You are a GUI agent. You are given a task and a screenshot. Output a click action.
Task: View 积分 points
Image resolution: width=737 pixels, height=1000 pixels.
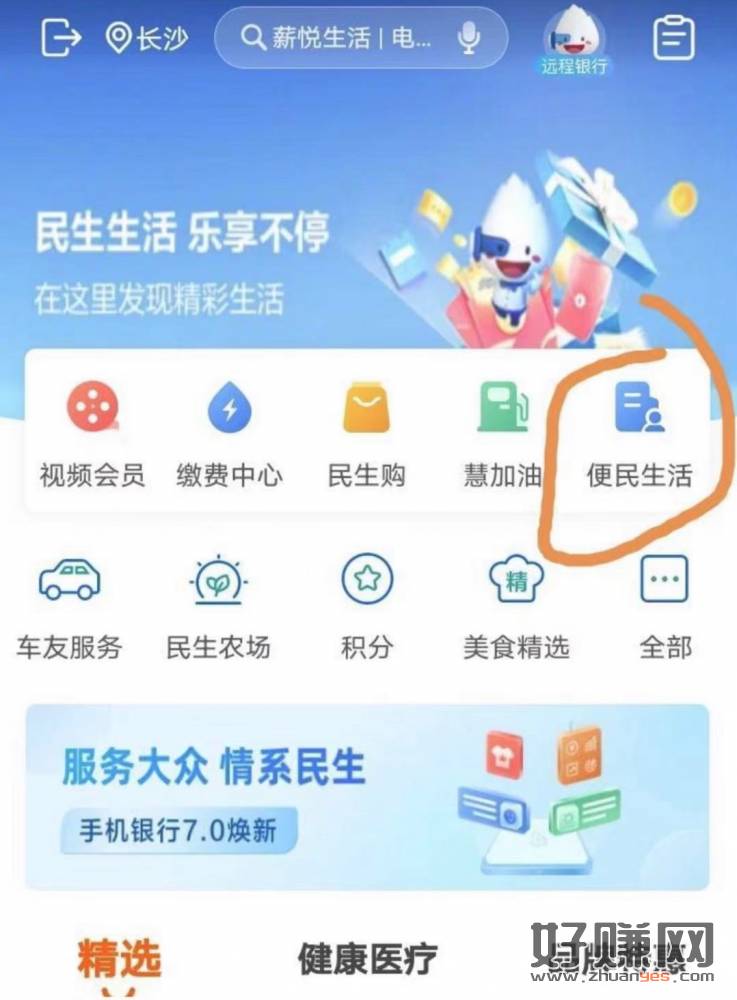(x=366, y=606)
